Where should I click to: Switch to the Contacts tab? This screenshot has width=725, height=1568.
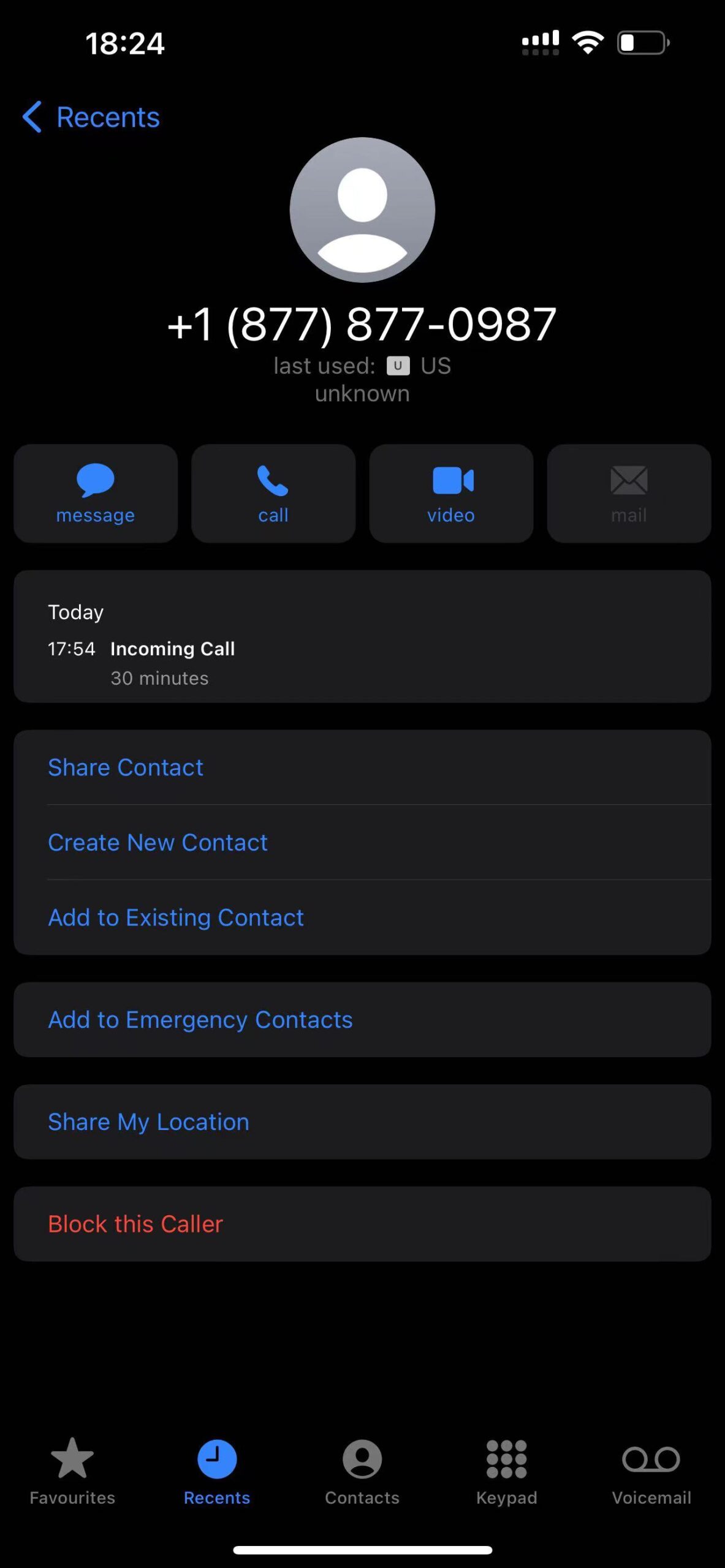[x=362, y=1471]
